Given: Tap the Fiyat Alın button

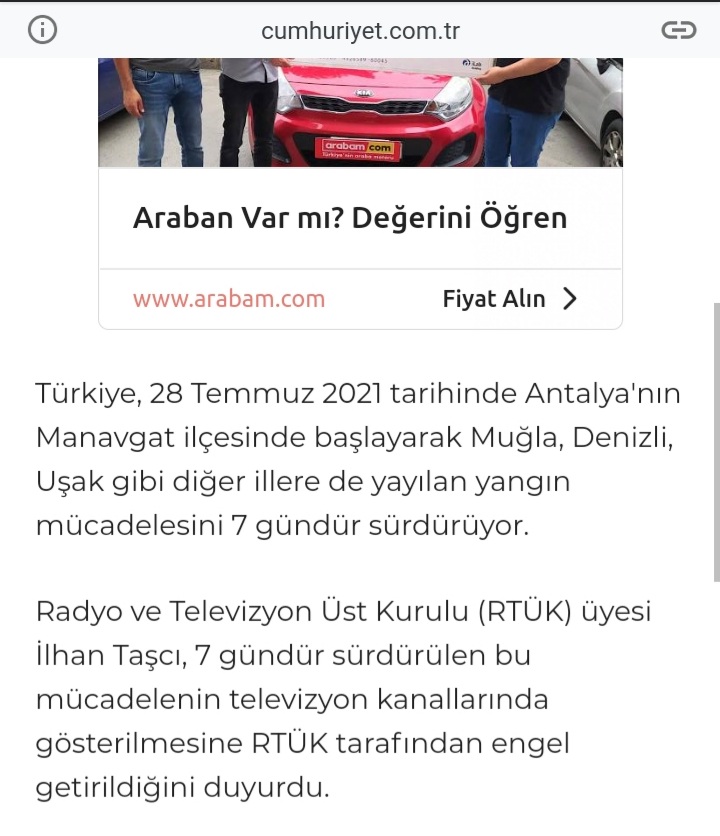Looking at the screenshot, I should [x=510, y=299].
